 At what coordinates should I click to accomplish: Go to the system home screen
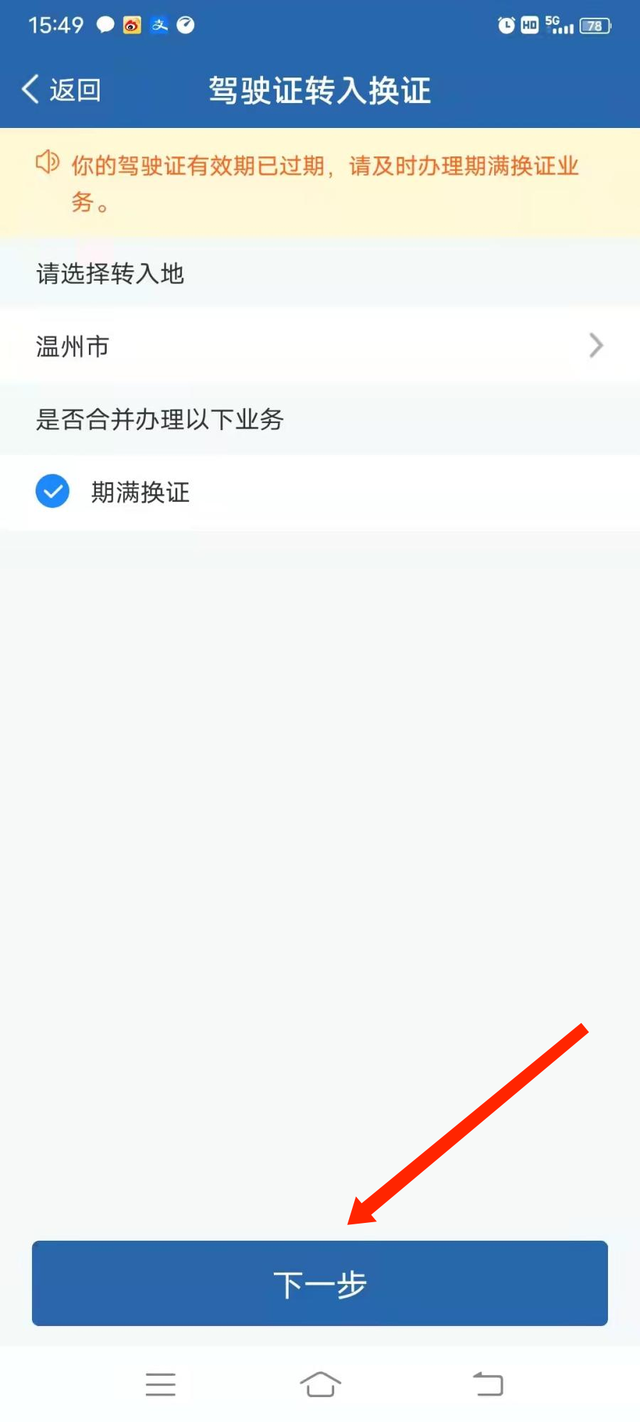(320, 1384)
